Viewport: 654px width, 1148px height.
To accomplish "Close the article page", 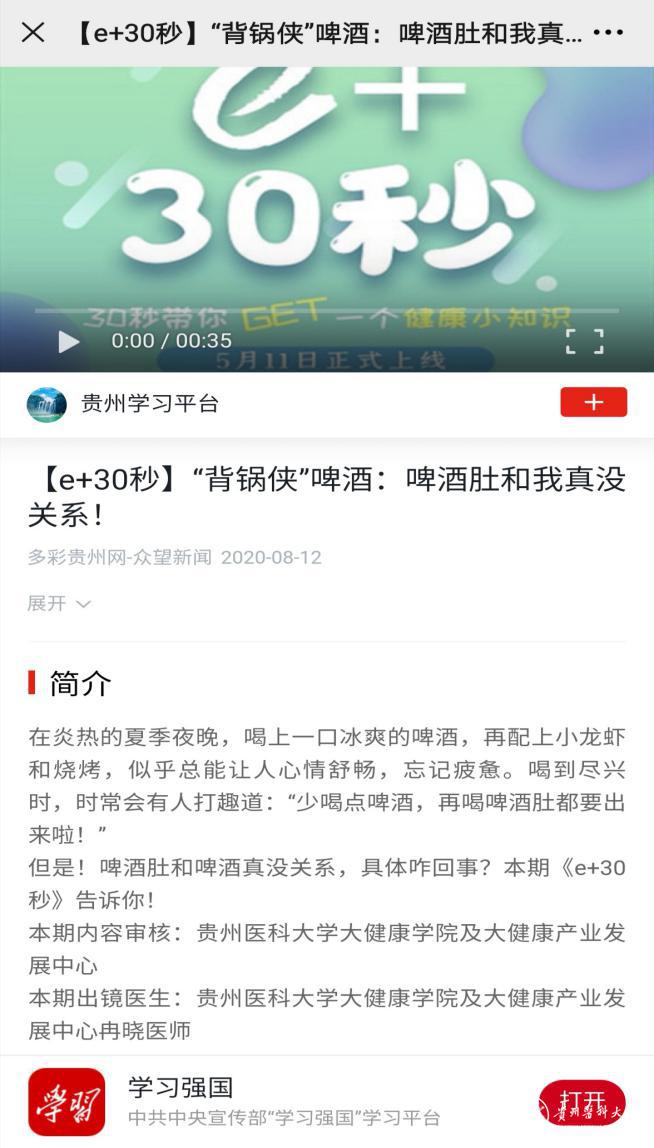I will coord(33,33).
